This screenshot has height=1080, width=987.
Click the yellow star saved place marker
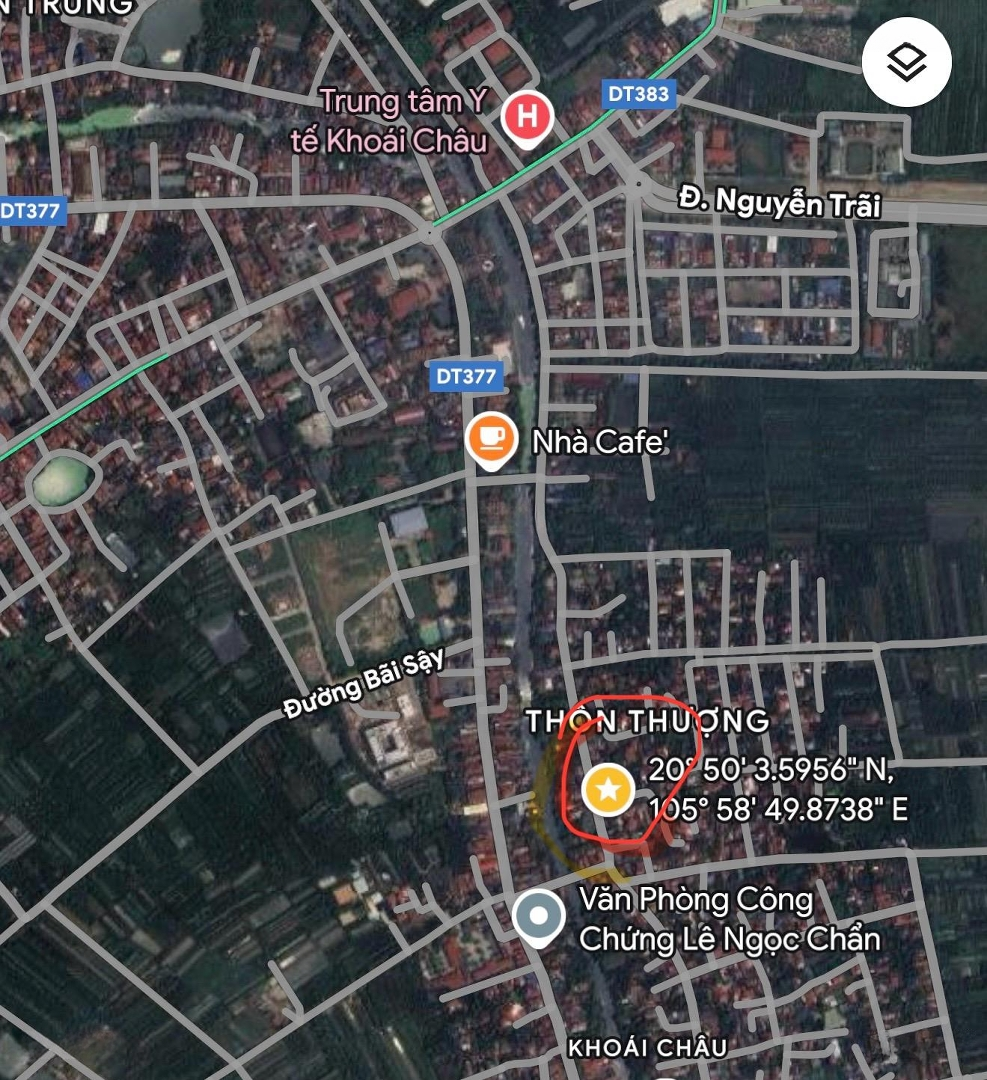pos(611,791)
